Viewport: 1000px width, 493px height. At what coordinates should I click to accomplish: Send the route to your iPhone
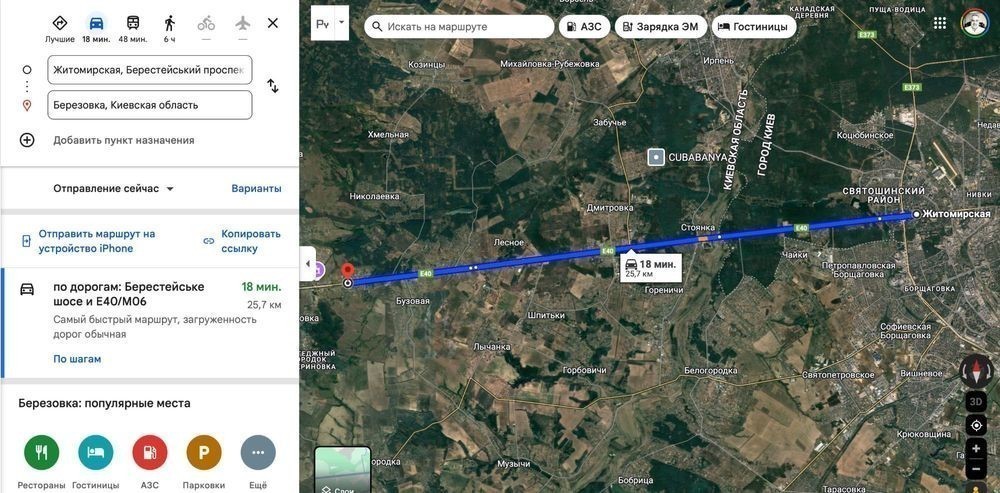[96, 241]
